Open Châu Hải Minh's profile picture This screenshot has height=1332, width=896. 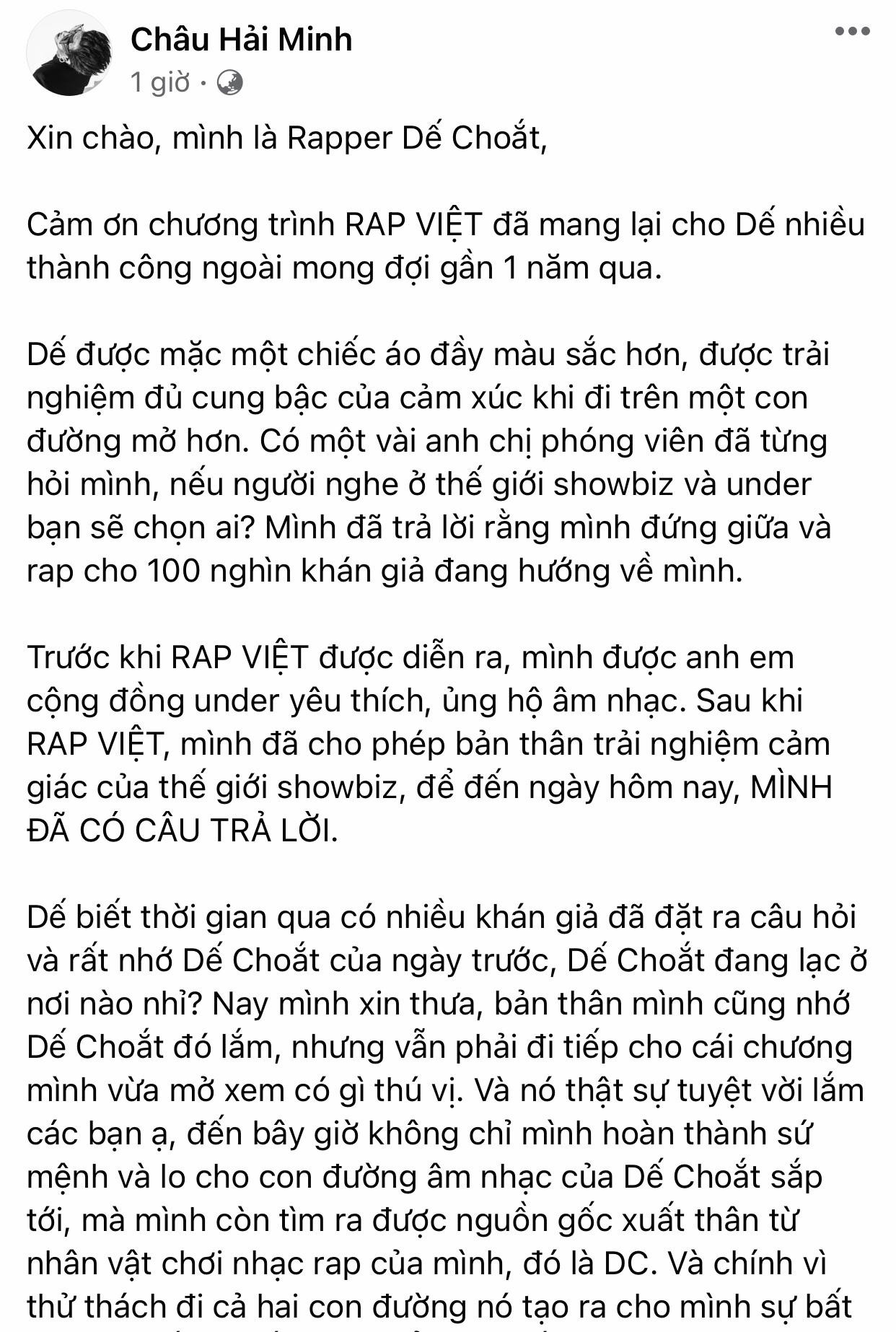tap(69, 53)
